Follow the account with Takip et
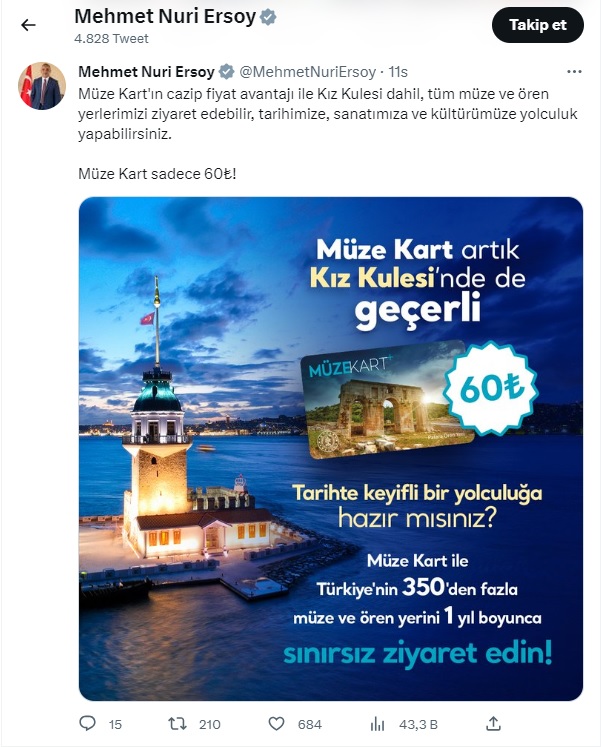The width and height of the screenshot is (601, 747). [537, 25]
